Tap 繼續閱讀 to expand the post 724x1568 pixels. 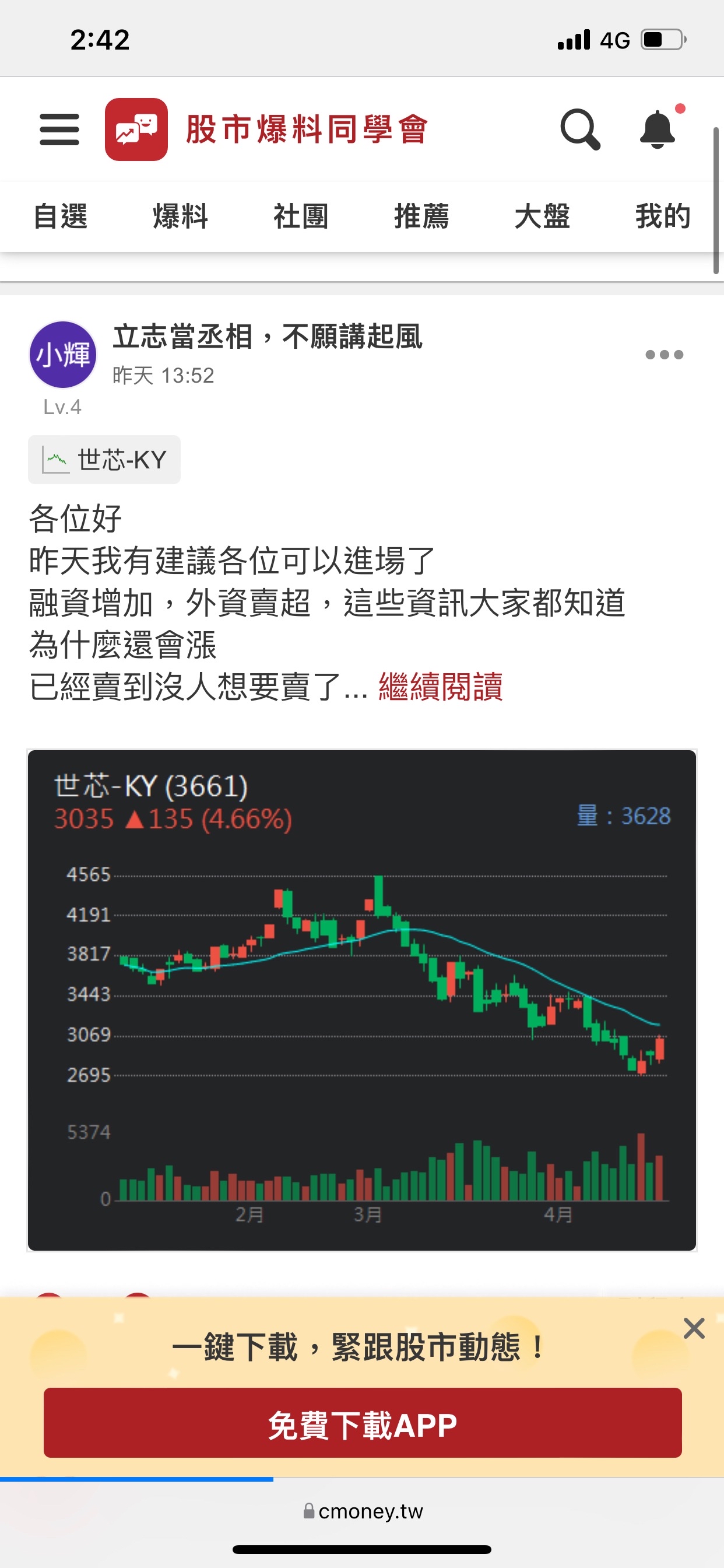coord(441,687)
